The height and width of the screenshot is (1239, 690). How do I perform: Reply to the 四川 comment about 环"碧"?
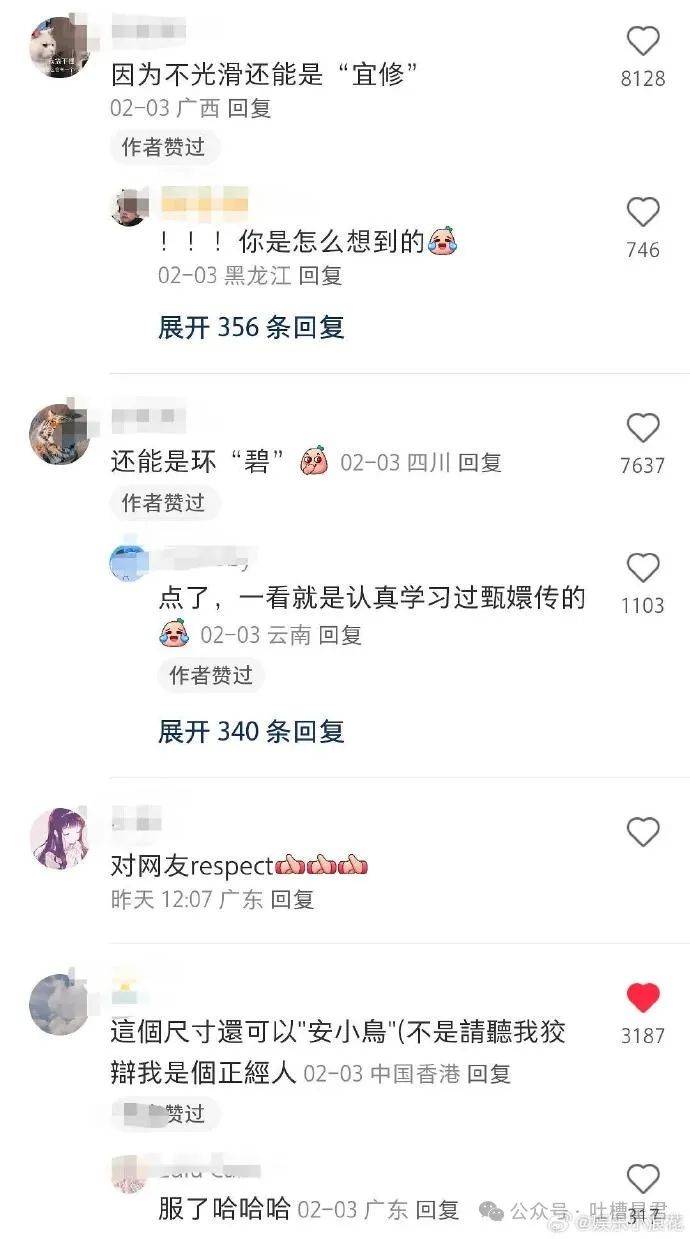(x=479, y=462)
